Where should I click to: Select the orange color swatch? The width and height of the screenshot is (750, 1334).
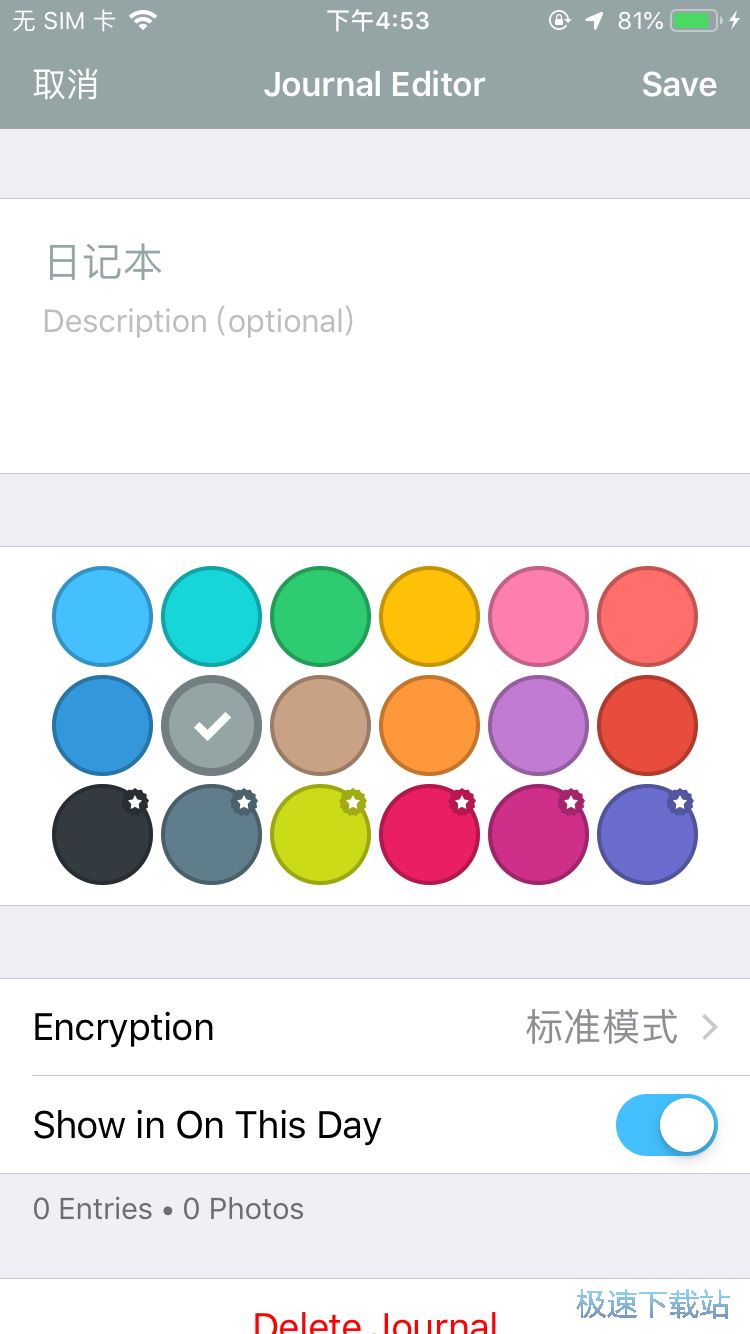429,725
